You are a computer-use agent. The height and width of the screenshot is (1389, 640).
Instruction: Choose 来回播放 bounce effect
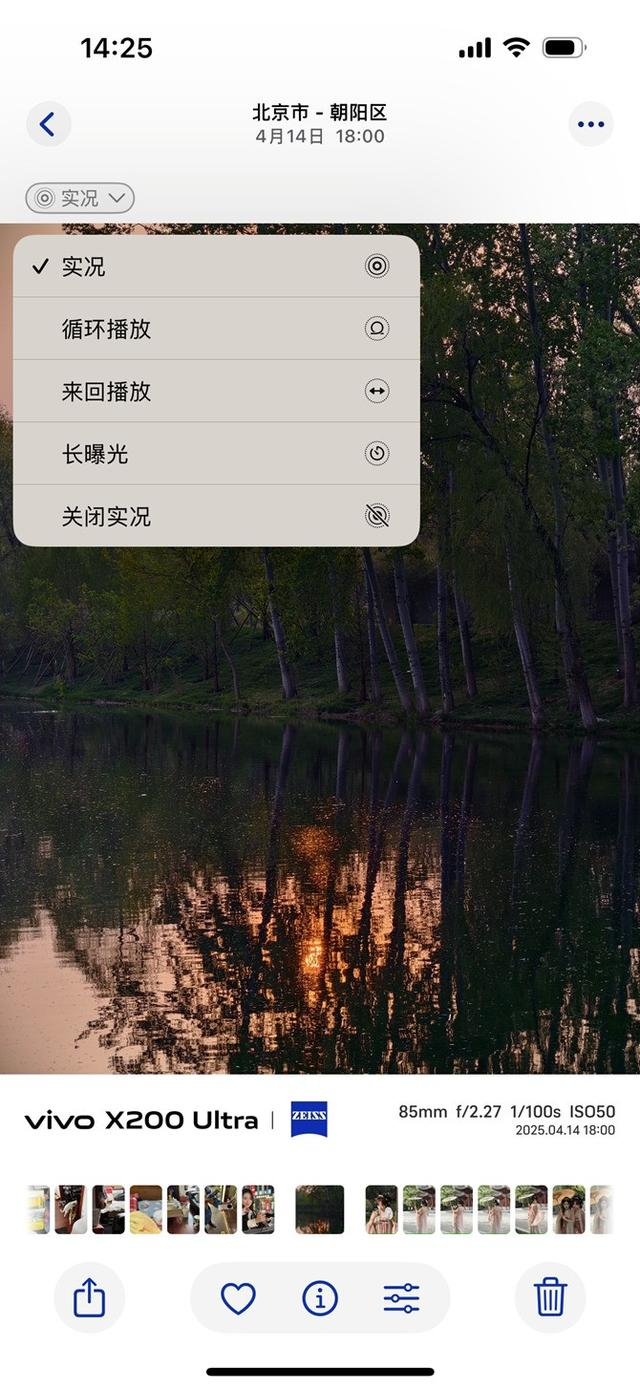(x=216, y=391)
